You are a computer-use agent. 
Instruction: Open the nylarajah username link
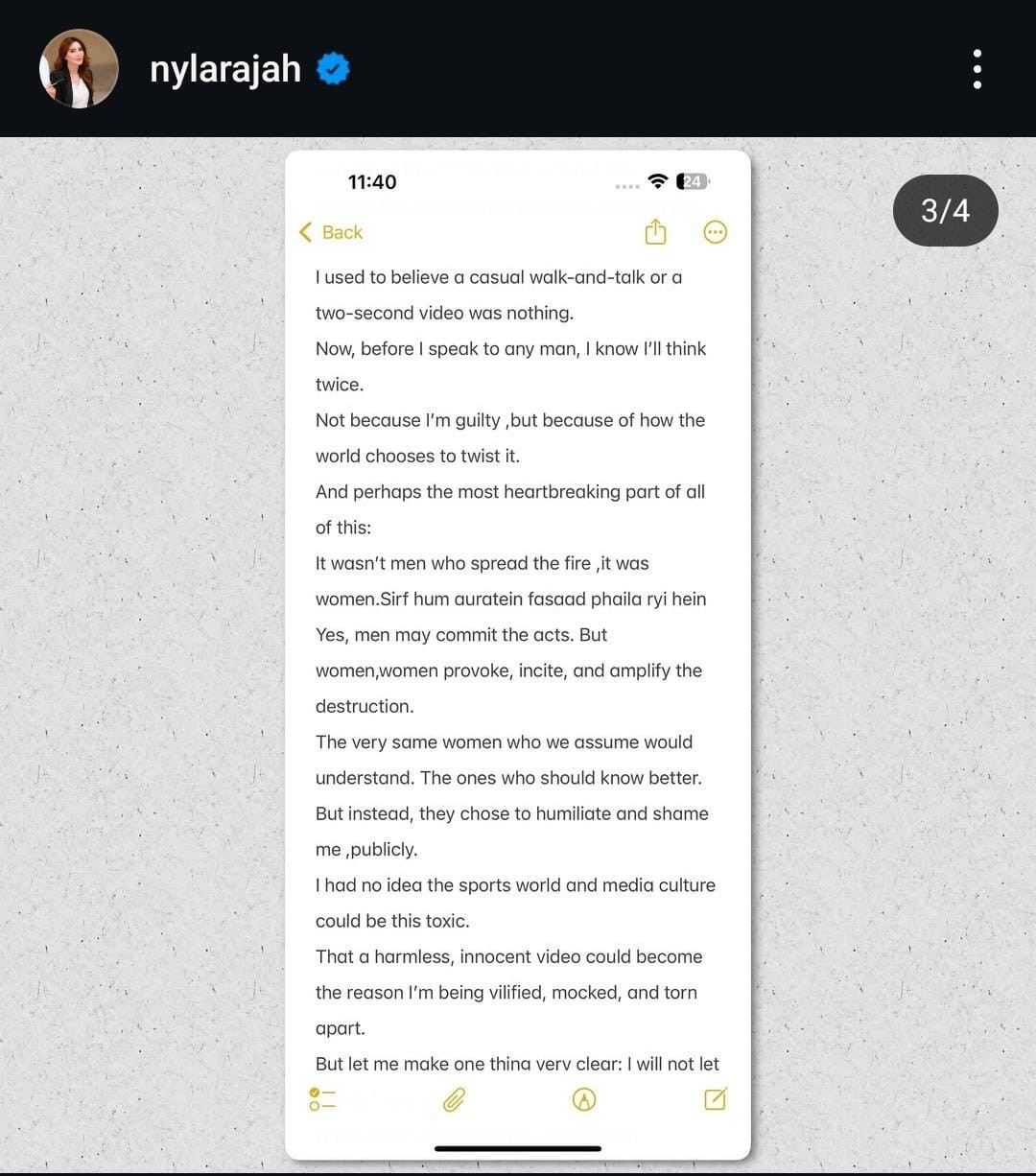click(225, 69)
